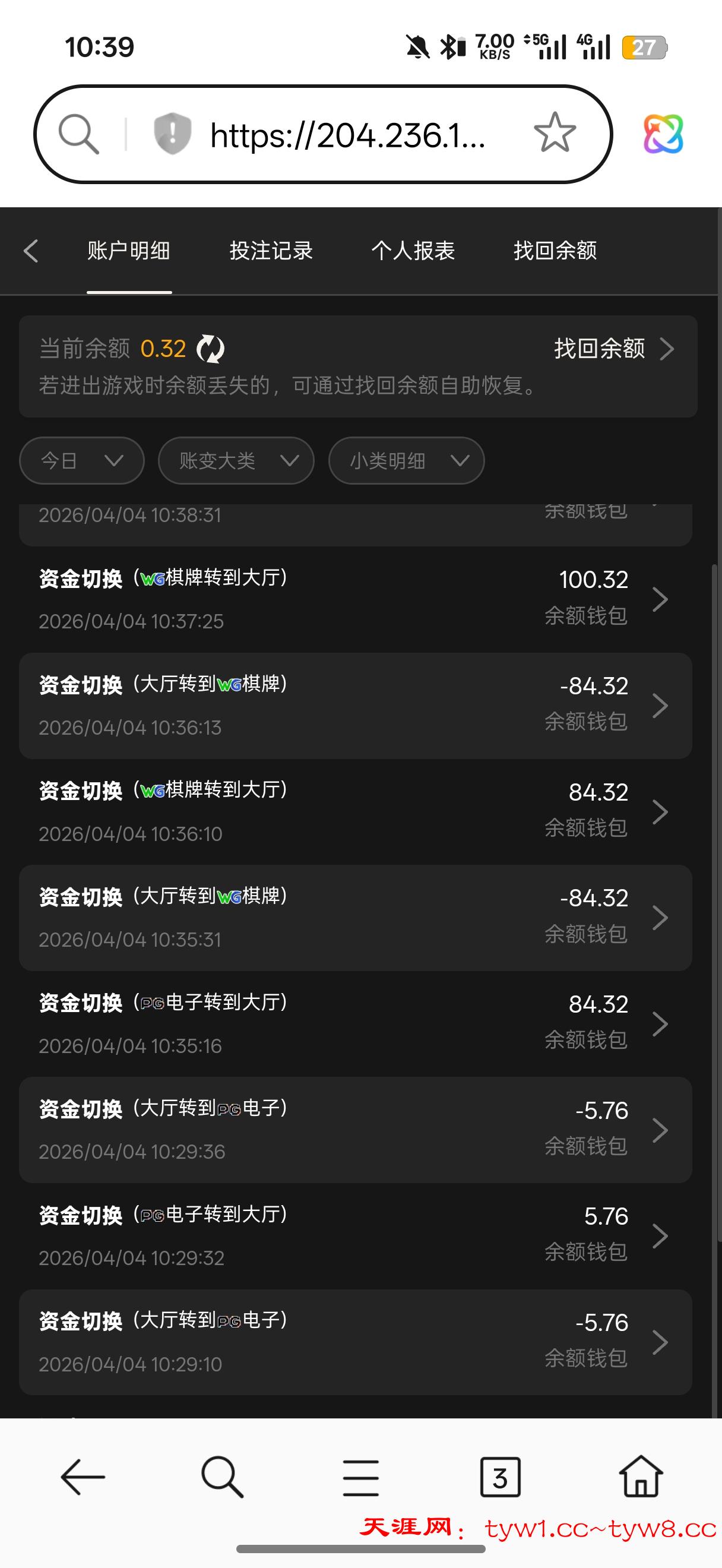
Task: Switch to the 个人报表 tab
Action: (413, 251)
